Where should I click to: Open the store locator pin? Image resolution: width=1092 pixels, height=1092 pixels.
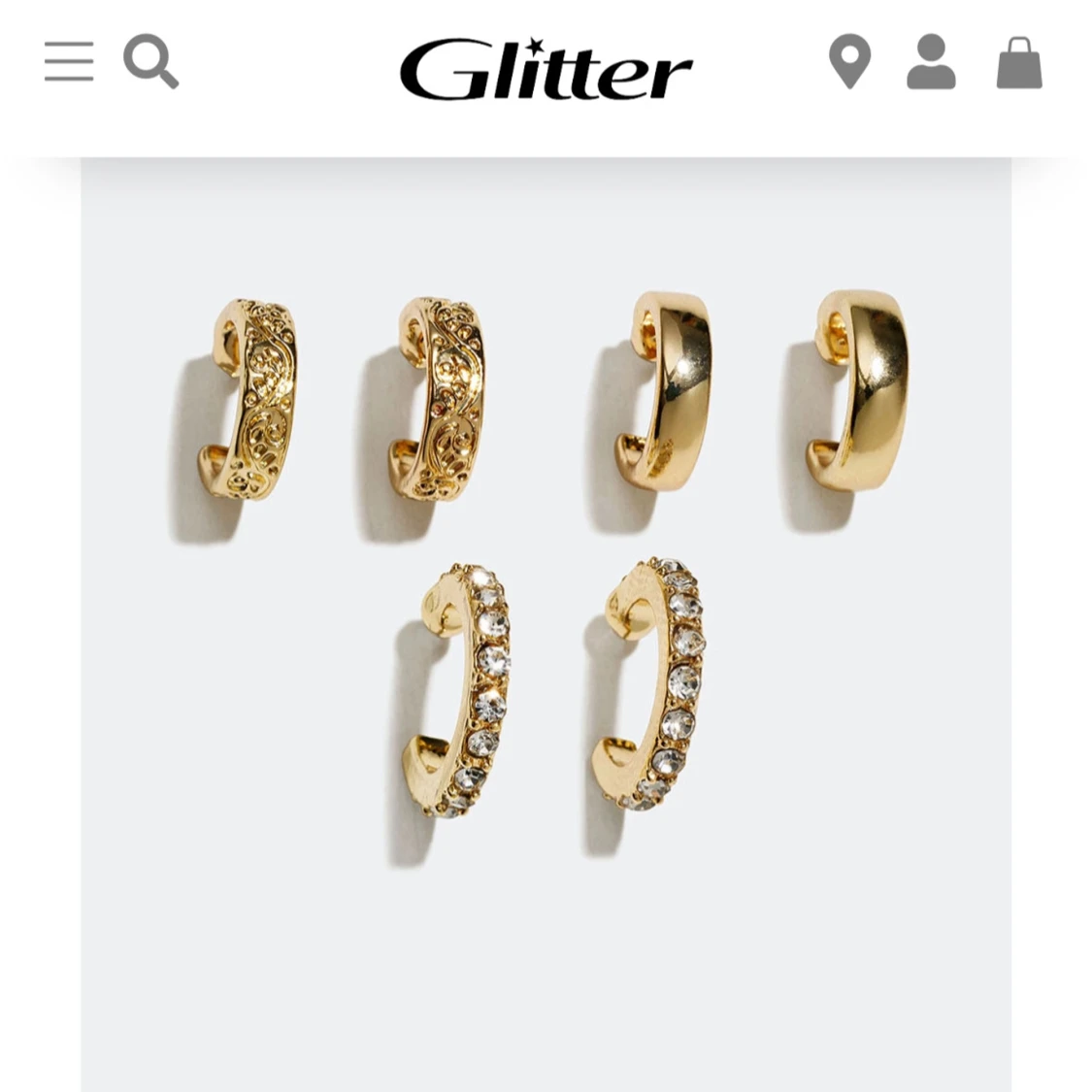[849, 60]
